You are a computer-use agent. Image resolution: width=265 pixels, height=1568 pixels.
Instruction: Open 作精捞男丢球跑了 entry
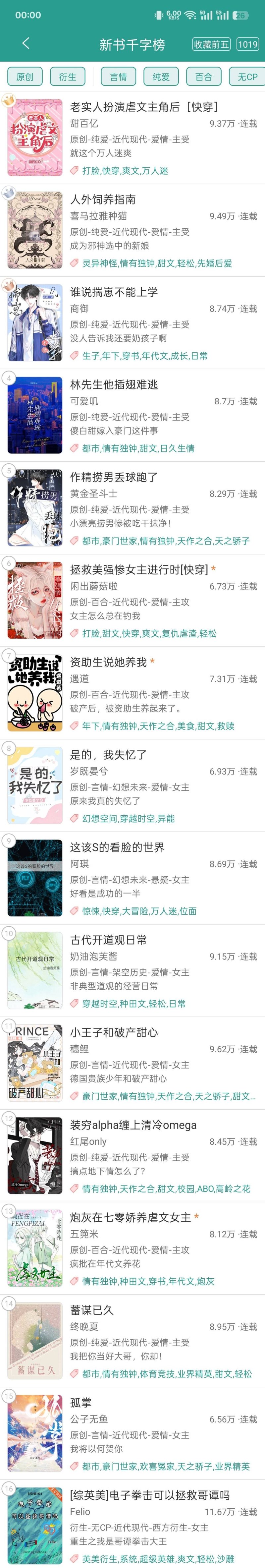(x=114, y=477)
